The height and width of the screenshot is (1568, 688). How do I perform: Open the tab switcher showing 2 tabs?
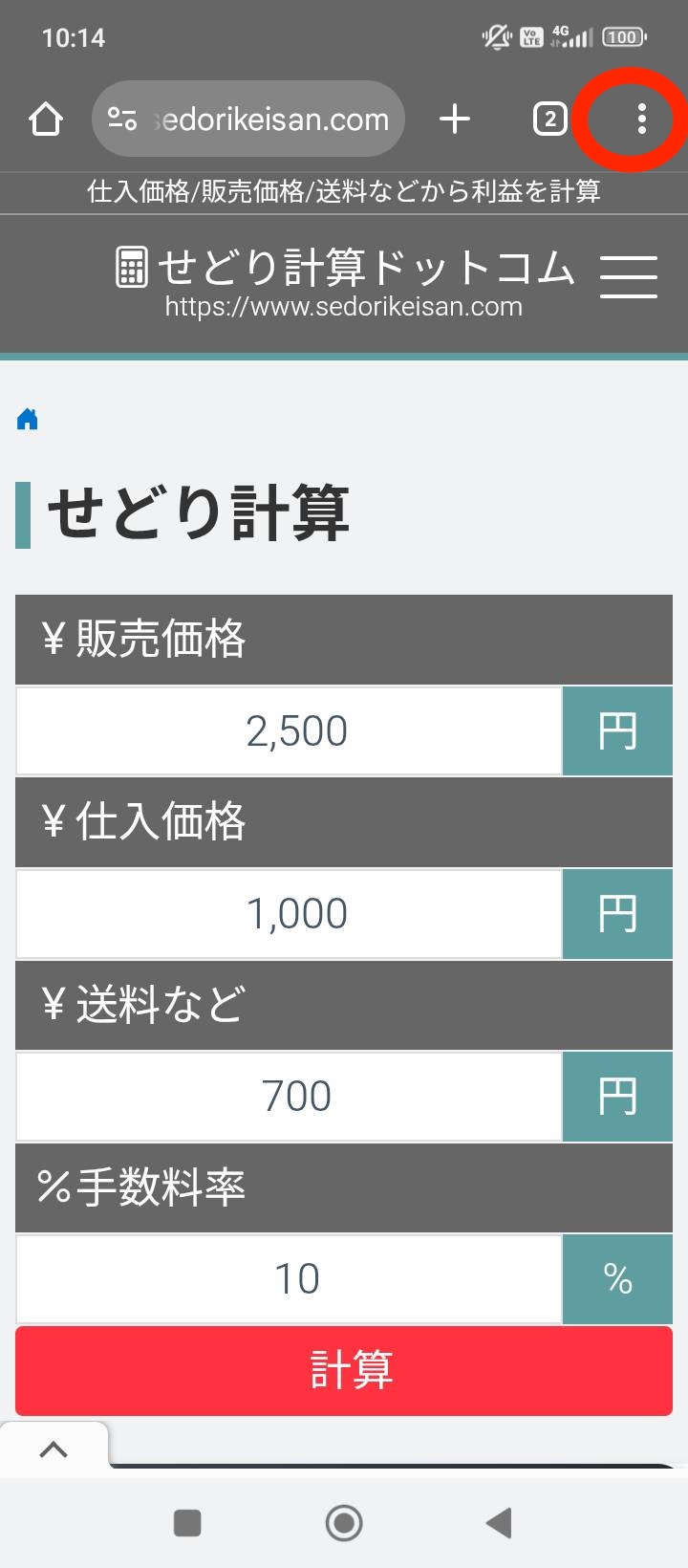click(x=549, y=119)
